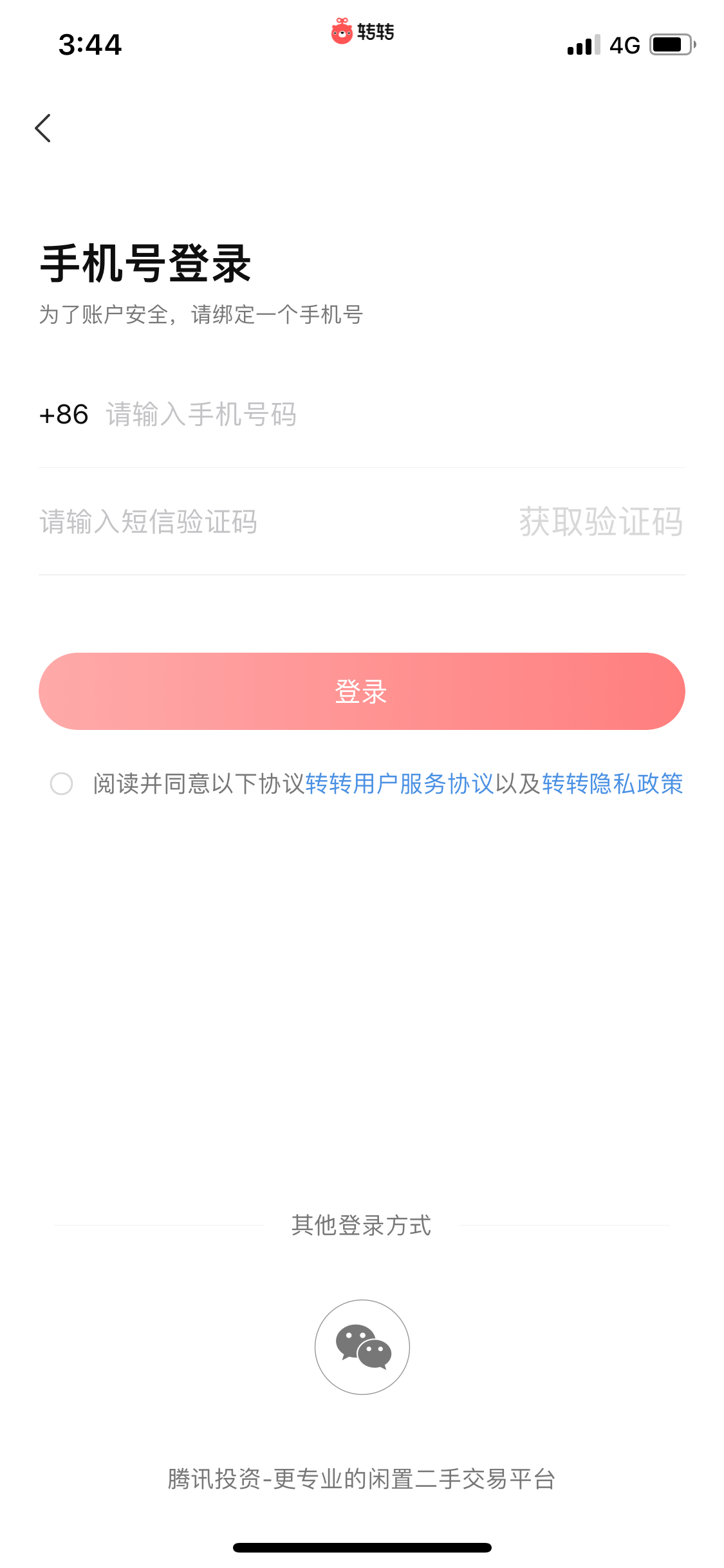Tap 获取验证码 to request a code
Viewport: 724px width, 1568px height.
tap(600, 521)
